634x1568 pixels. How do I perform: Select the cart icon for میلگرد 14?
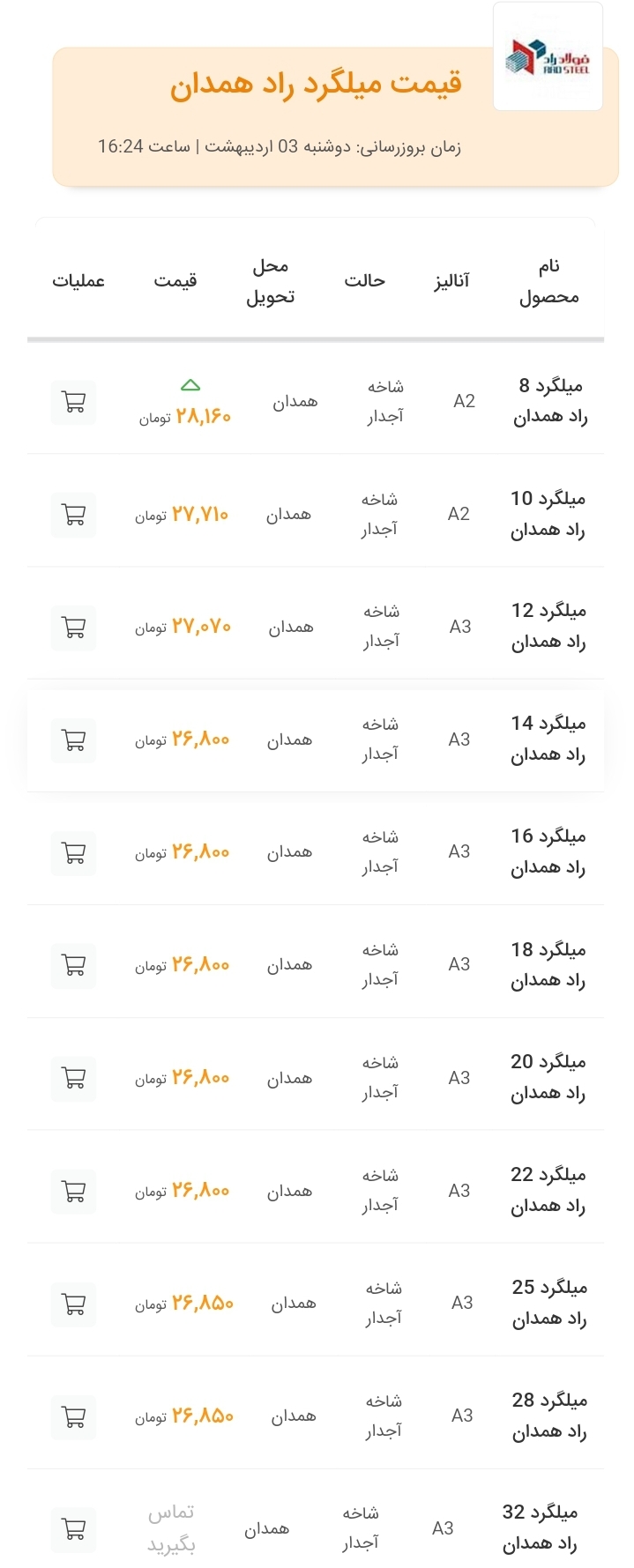pos(74,740)
